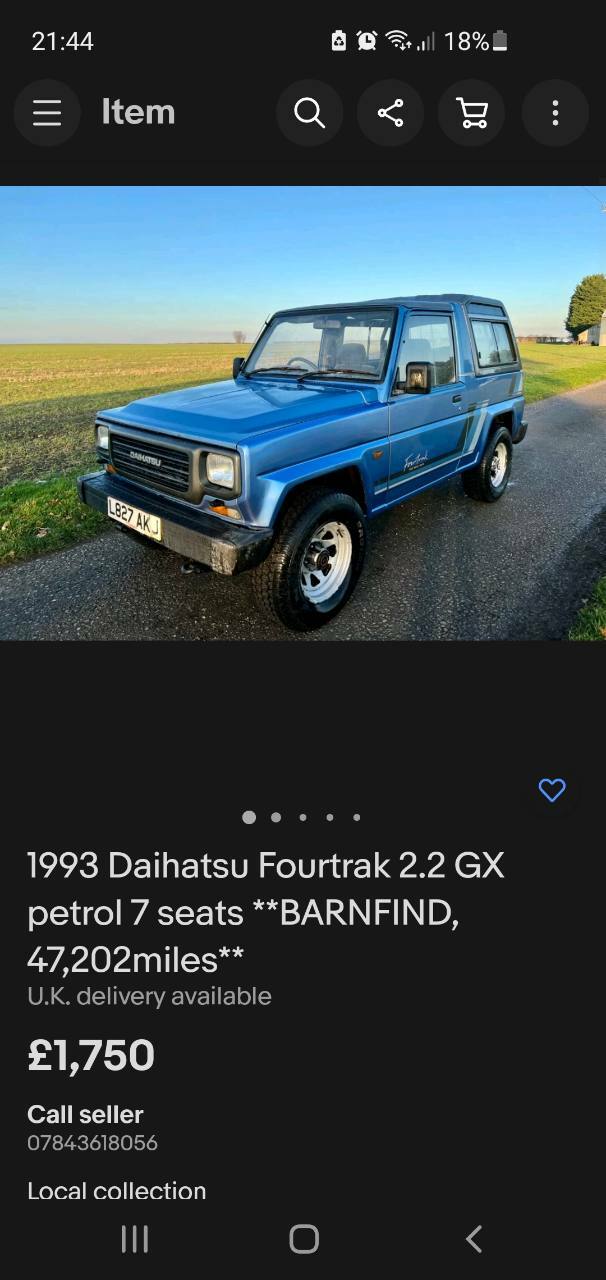Viewport: 606px width, 1280px height.
Task: Open the hamburger navigation menu
Action: click(x=47, y=113)
